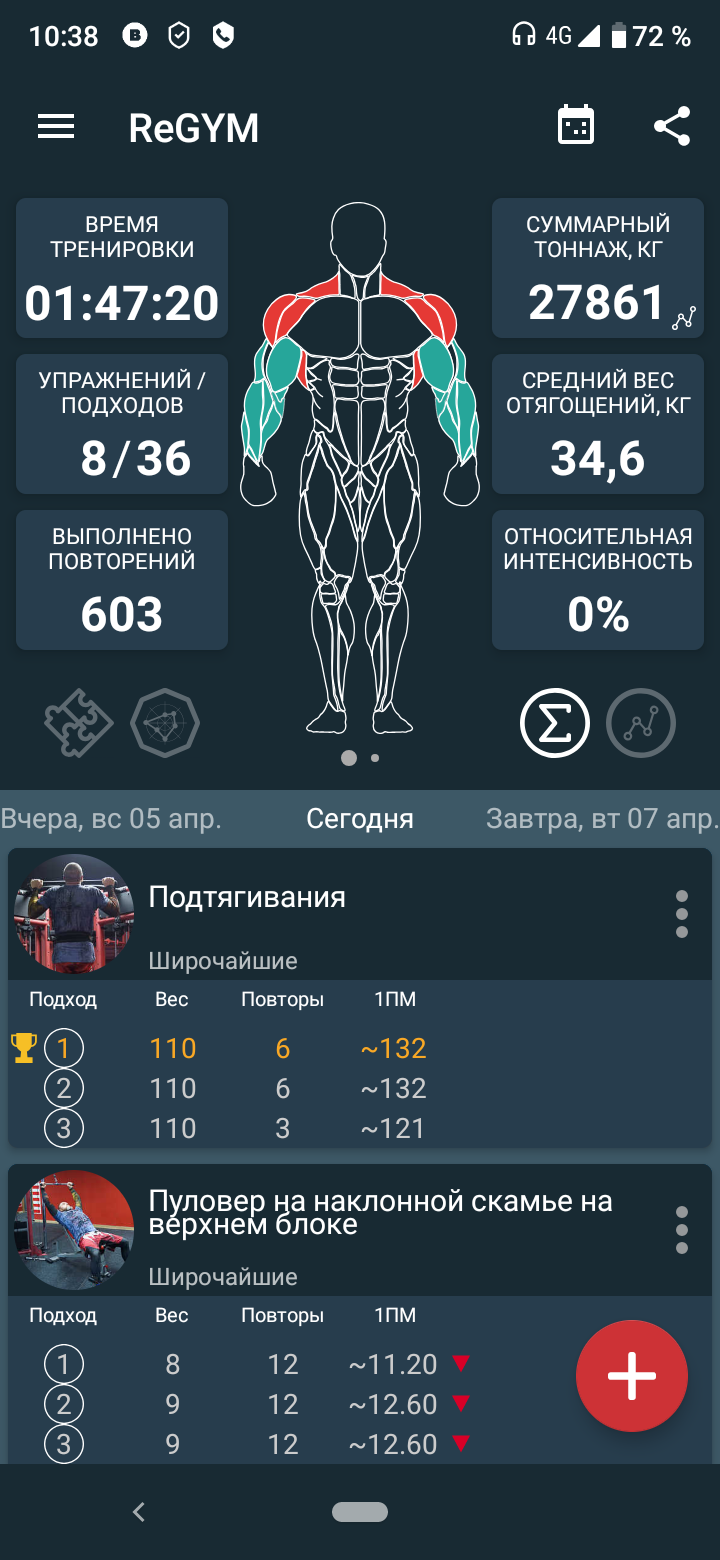Viewport: 720px width, 1560px height.
Task: Select the sigma totals view
Action: click(x=553, y=723)
